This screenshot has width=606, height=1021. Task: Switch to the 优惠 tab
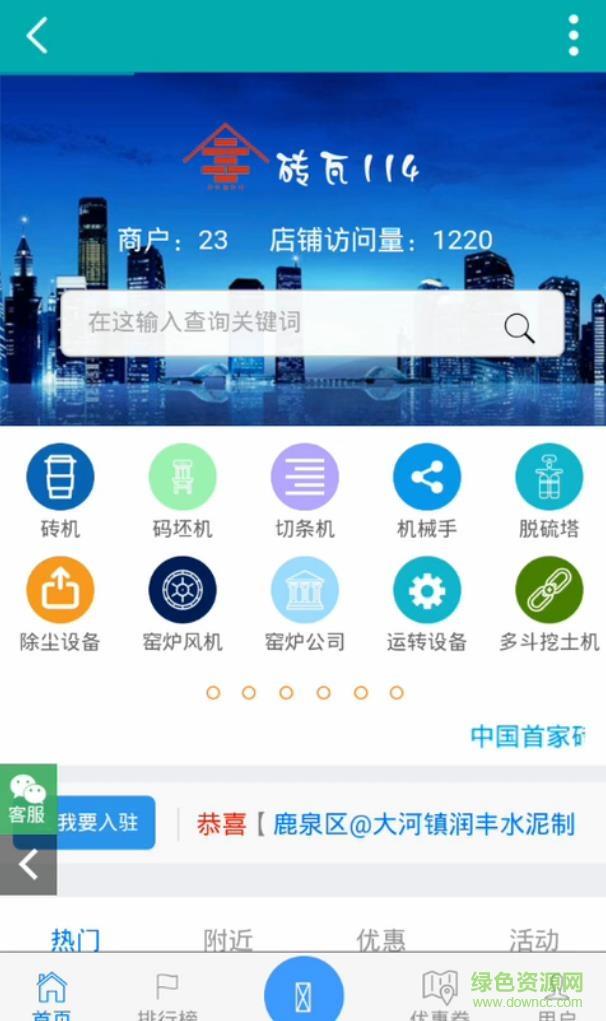[381, 939]
